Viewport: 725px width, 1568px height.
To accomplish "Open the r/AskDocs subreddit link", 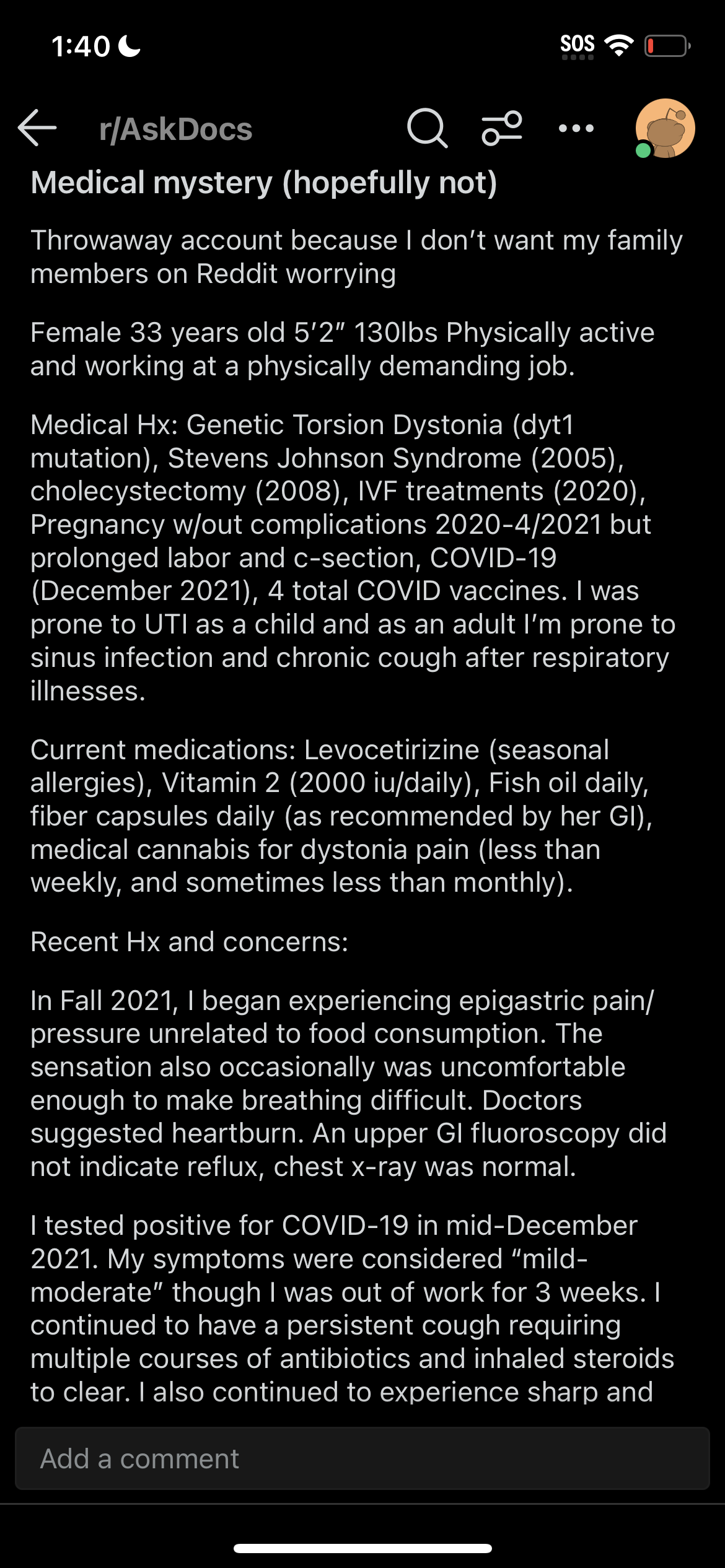I will [x=176, y=129].
